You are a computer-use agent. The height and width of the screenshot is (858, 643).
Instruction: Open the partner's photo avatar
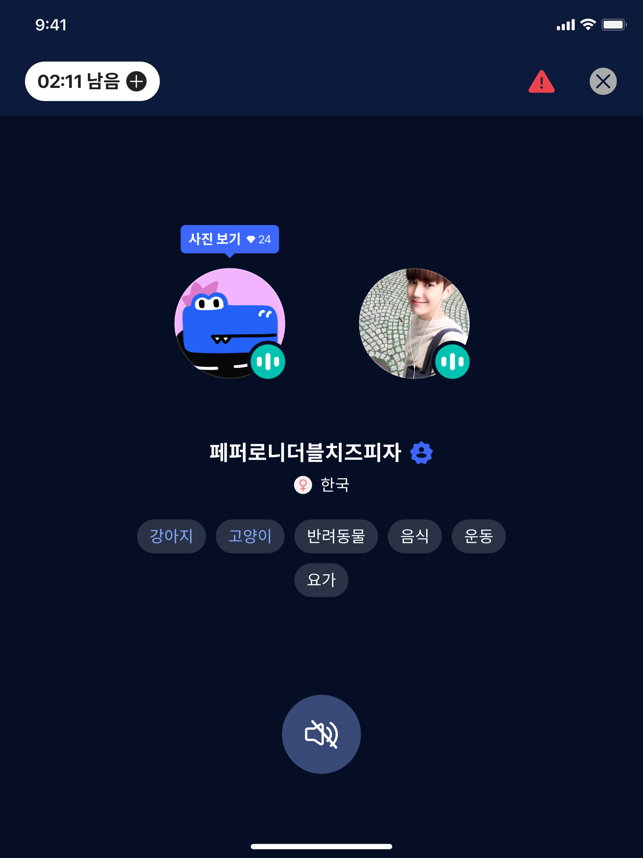coord(413,323)
